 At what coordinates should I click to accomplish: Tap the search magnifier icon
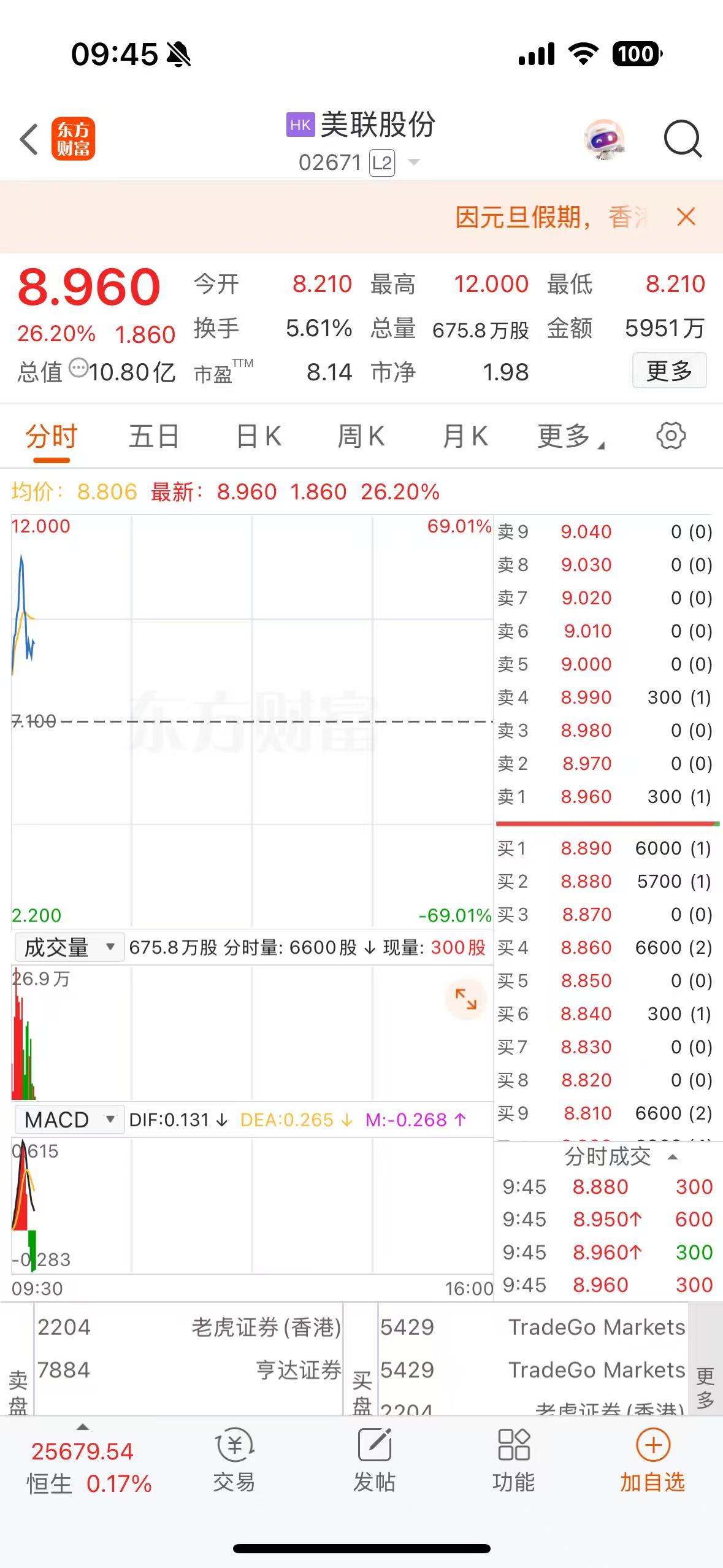[683, 139]
